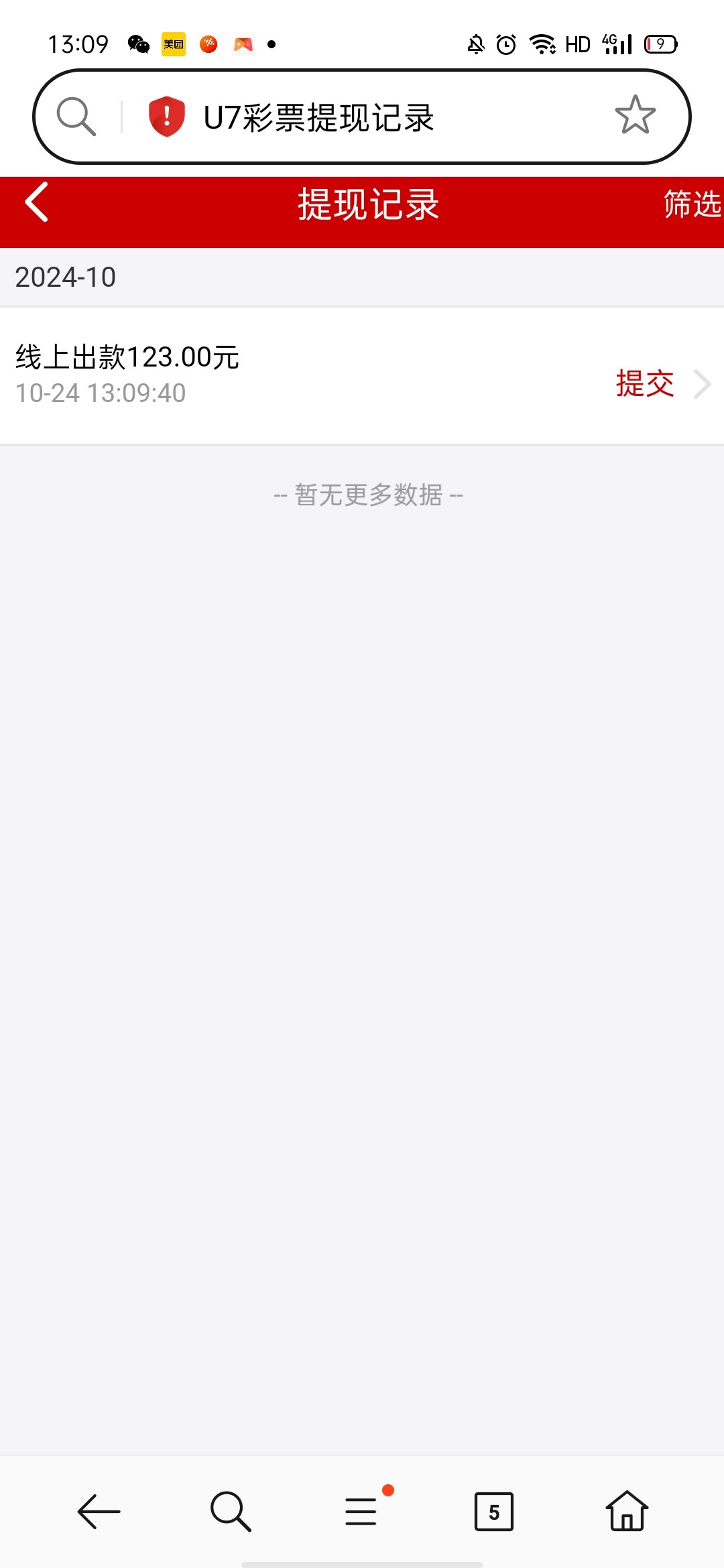Tap the browser back arrow in bottom toolbar

click(x=99, y=1512)
